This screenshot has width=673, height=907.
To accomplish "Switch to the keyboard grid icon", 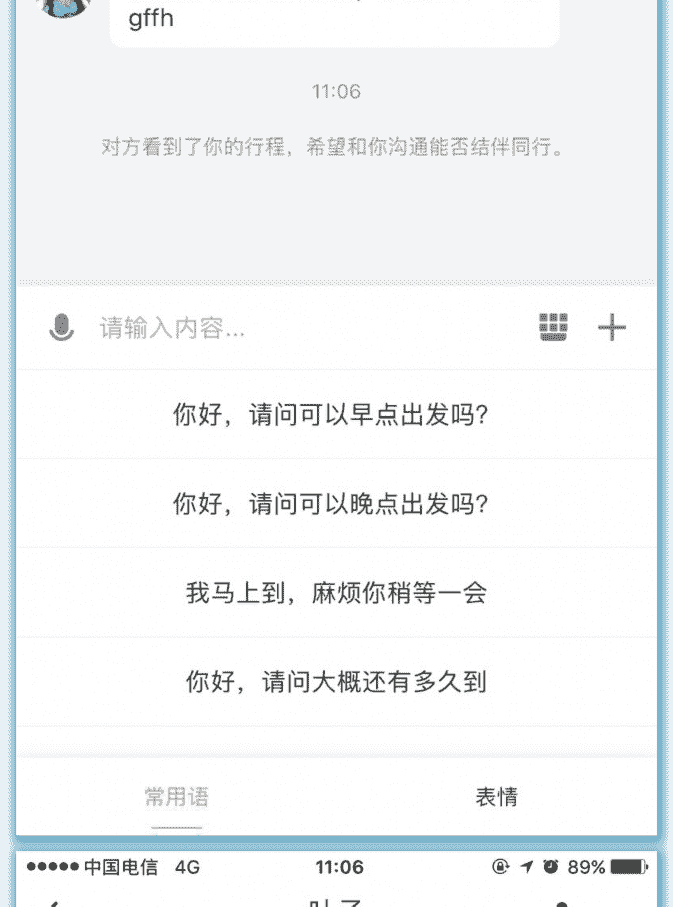I will point(553,327).
